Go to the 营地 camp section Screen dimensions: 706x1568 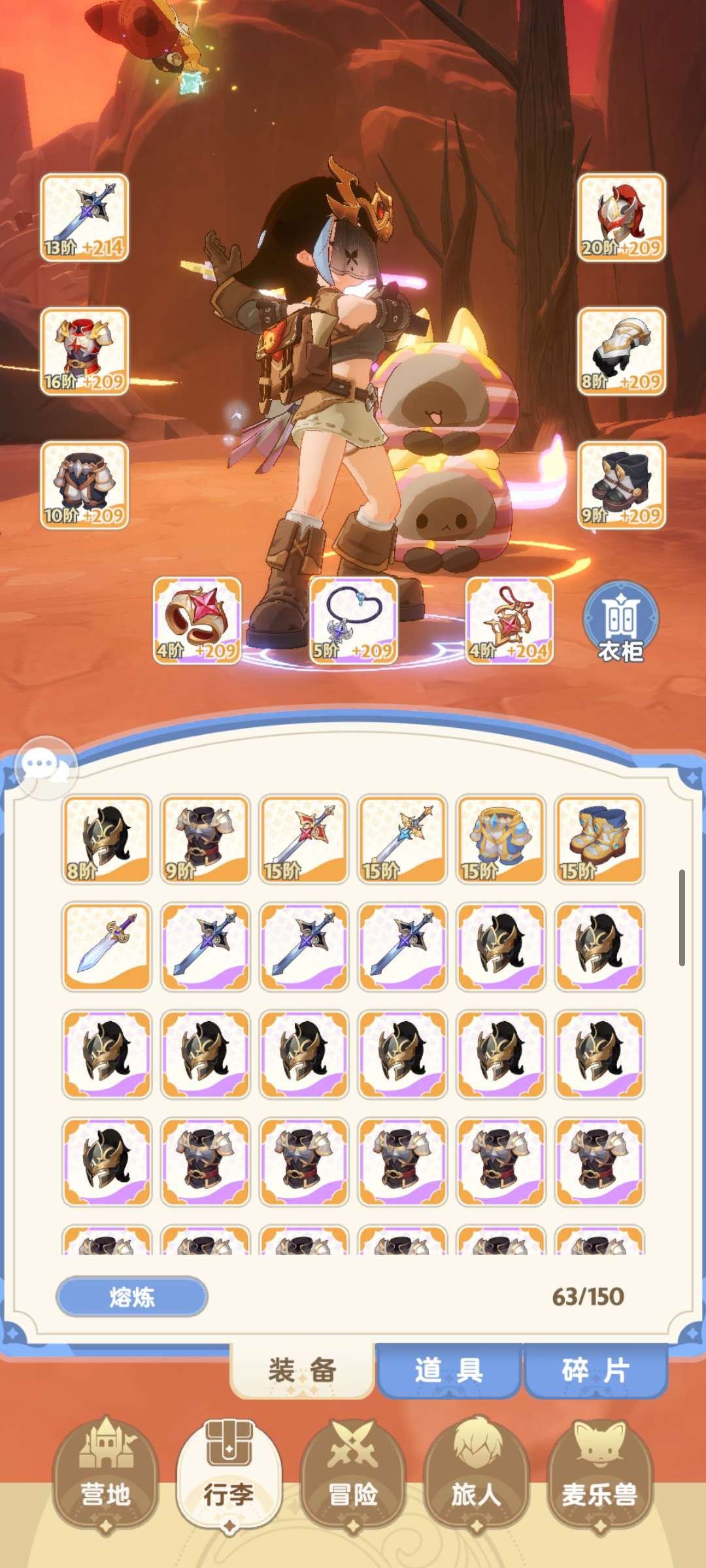tap(105, 1476)
